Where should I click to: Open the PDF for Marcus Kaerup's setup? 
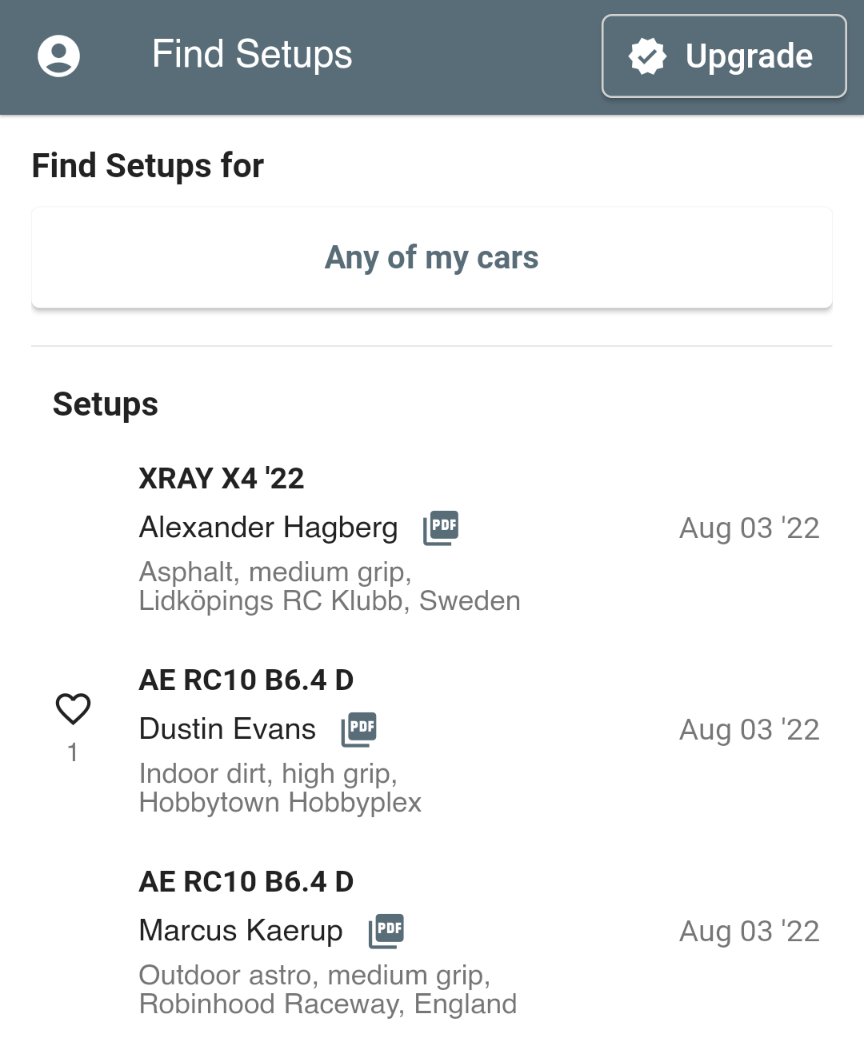387,930
